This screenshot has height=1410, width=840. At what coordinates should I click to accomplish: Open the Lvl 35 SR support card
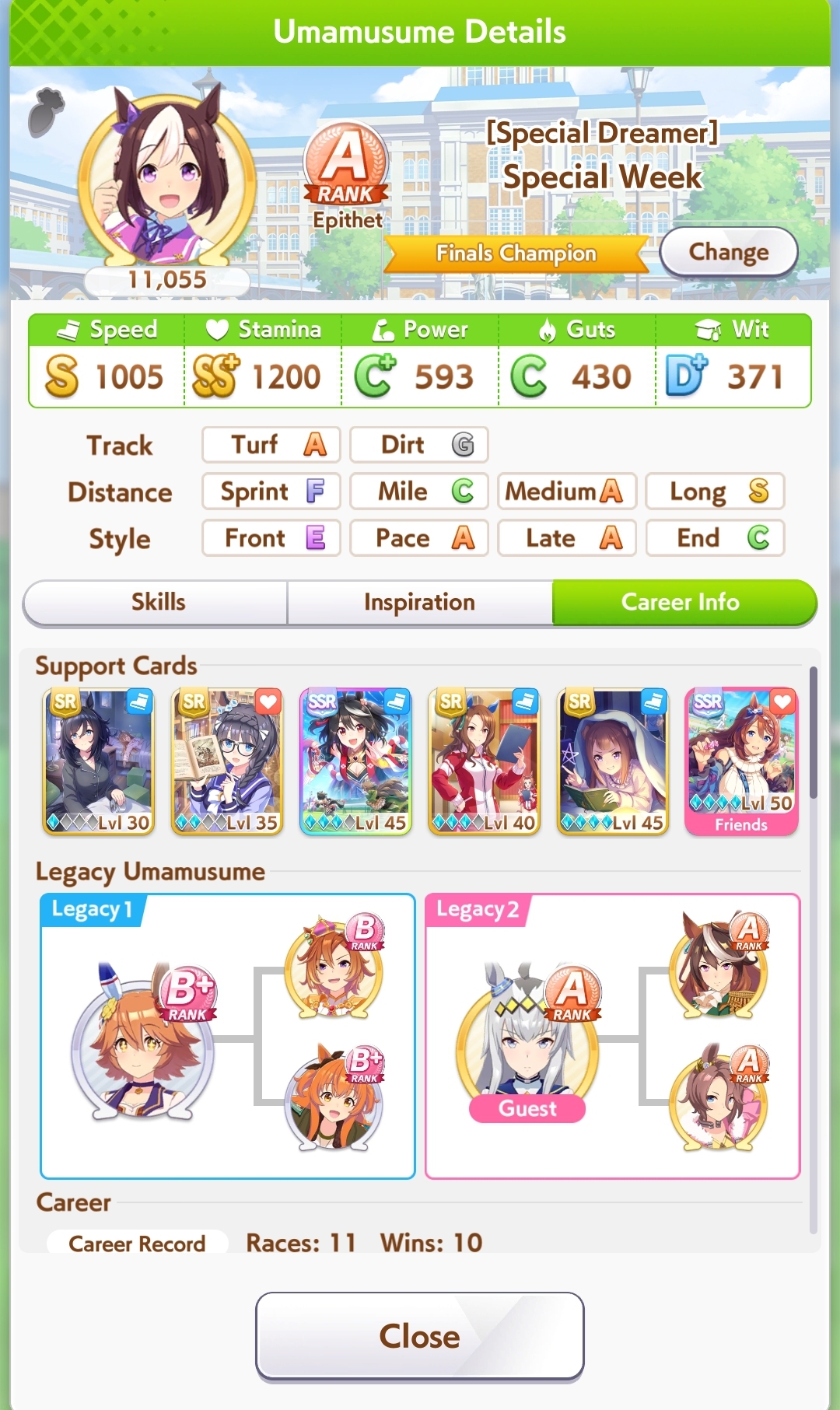226,761
